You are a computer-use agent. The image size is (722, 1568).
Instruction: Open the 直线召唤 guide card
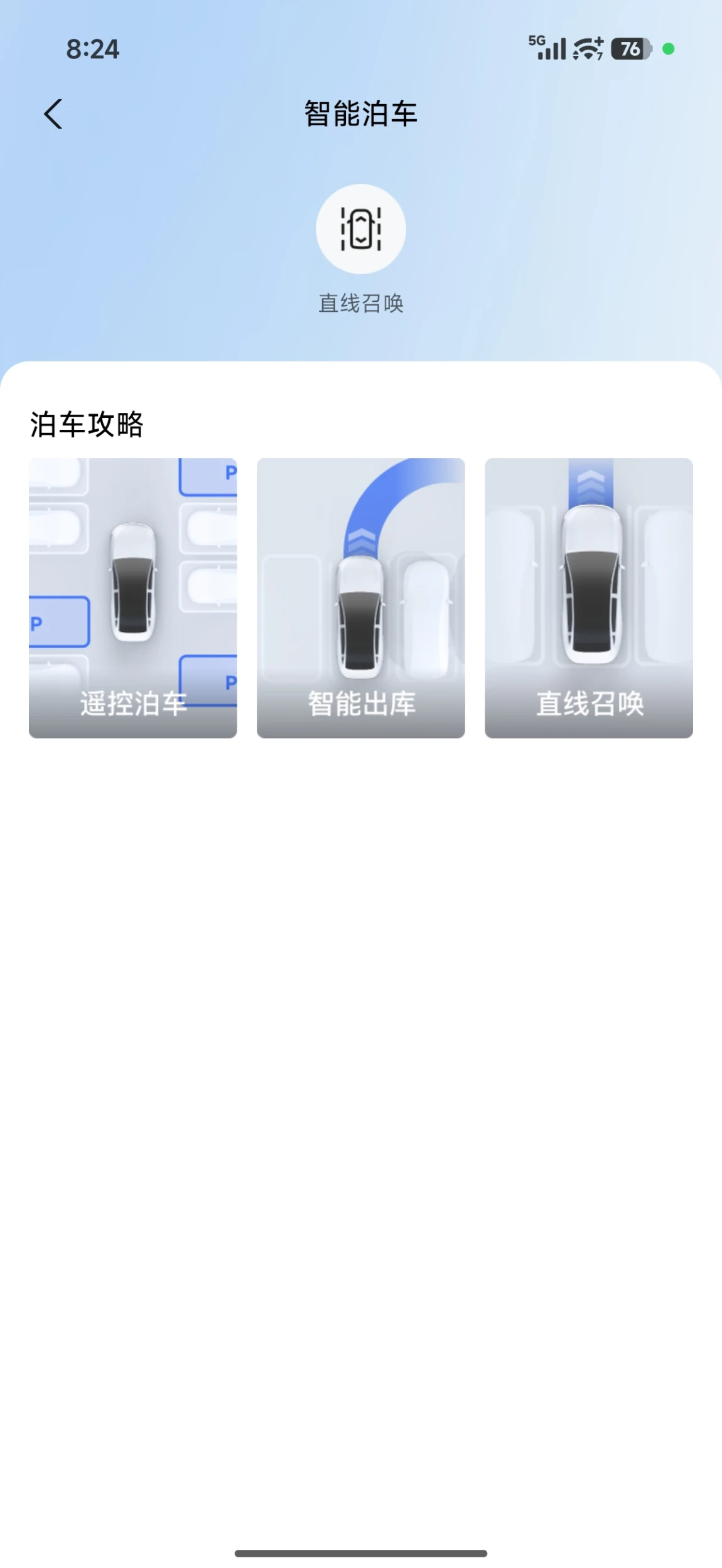(589, 598)
